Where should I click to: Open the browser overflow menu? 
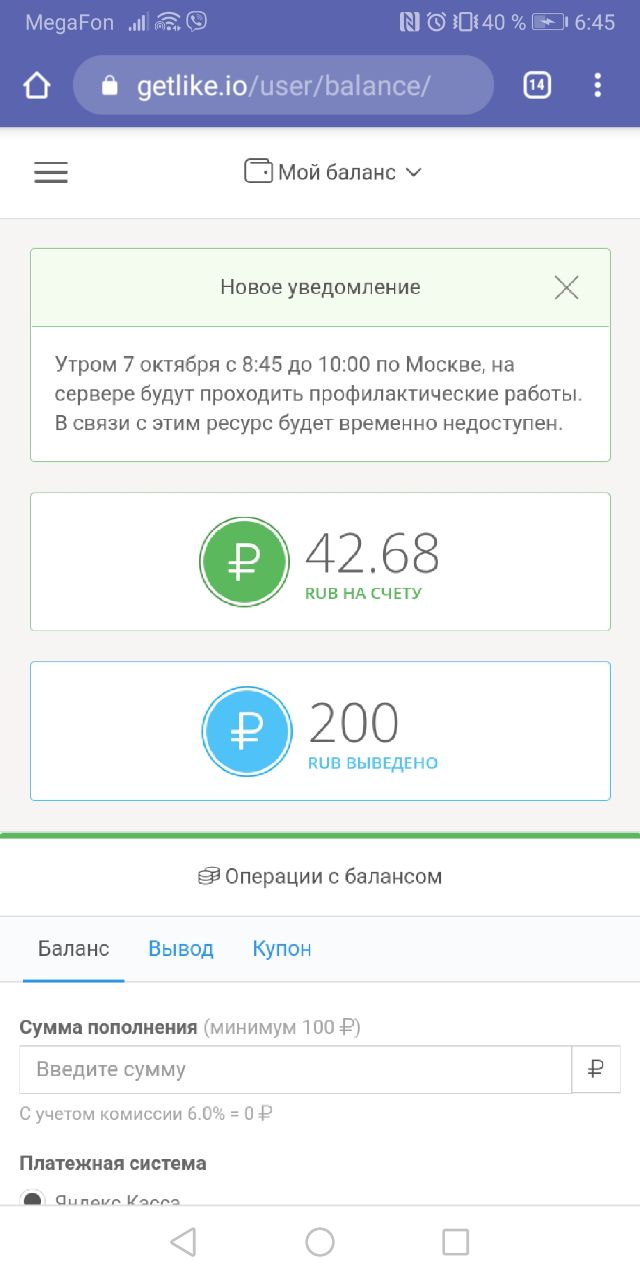pyautogui.click(x=597, y=86)
